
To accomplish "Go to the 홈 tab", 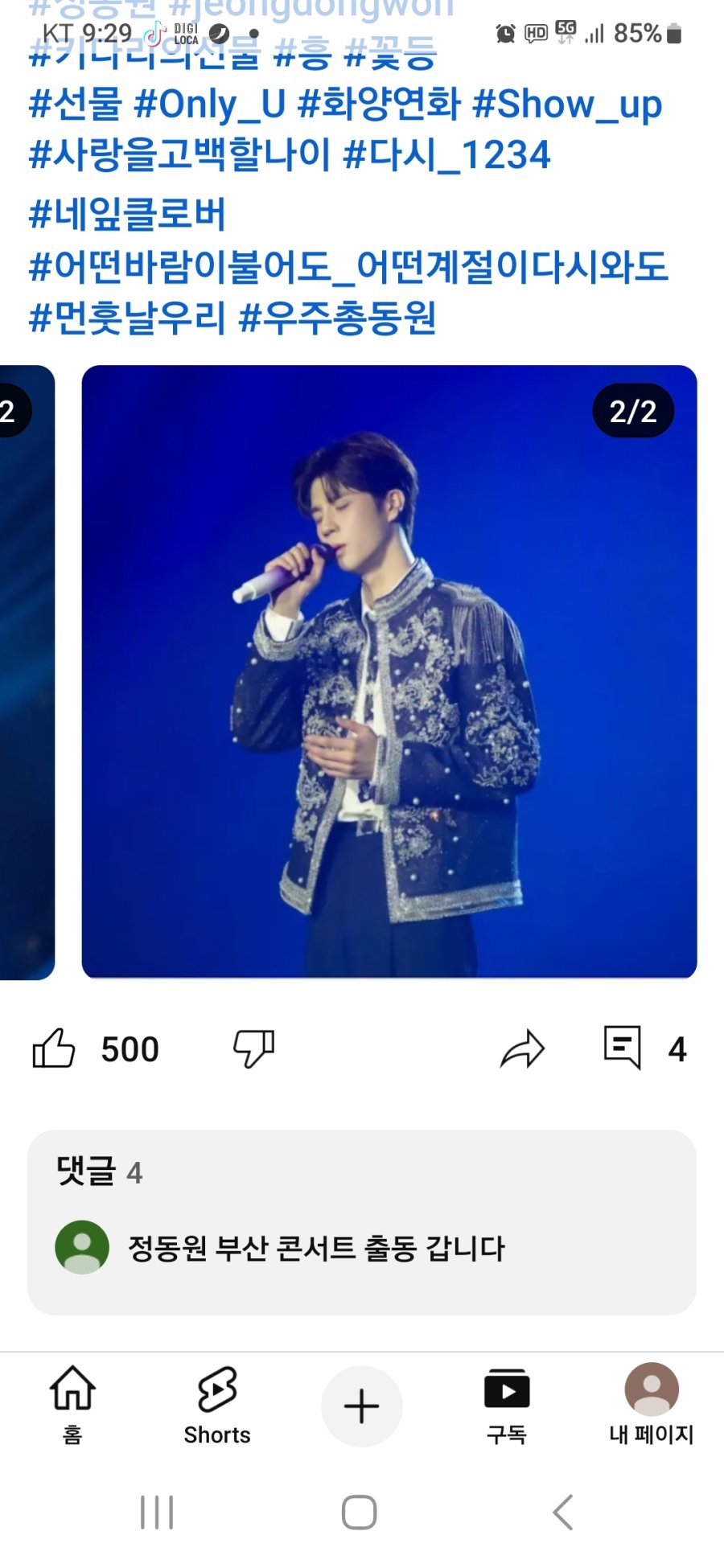I will tap(72, 1405).
